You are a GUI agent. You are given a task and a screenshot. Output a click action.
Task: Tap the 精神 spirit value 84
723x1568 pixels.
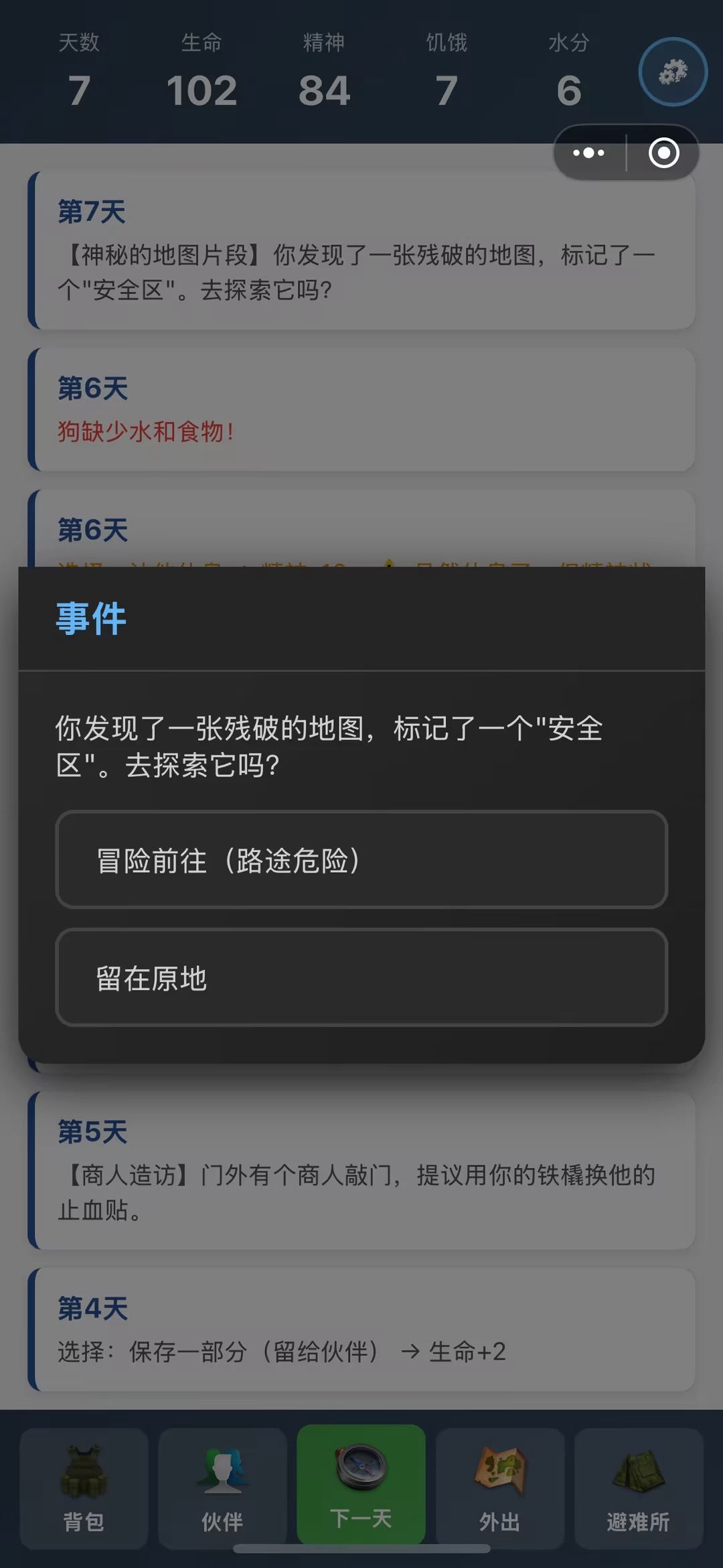pyautogui.click(x=325, y=90)
